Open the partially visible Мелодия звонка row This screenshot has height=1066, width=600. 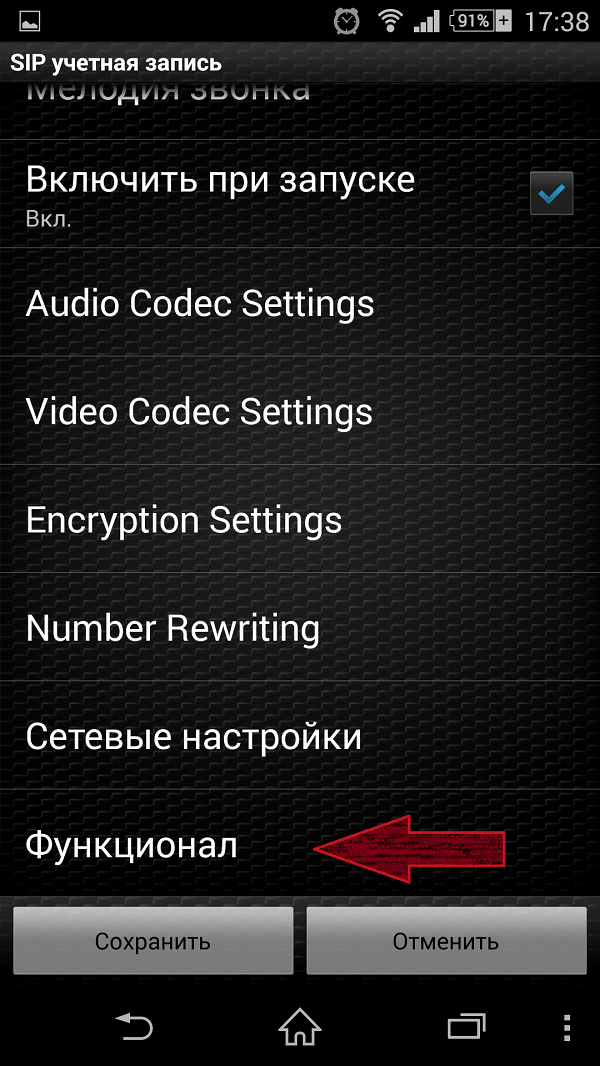pyautogui.click(x=300, y=110)
